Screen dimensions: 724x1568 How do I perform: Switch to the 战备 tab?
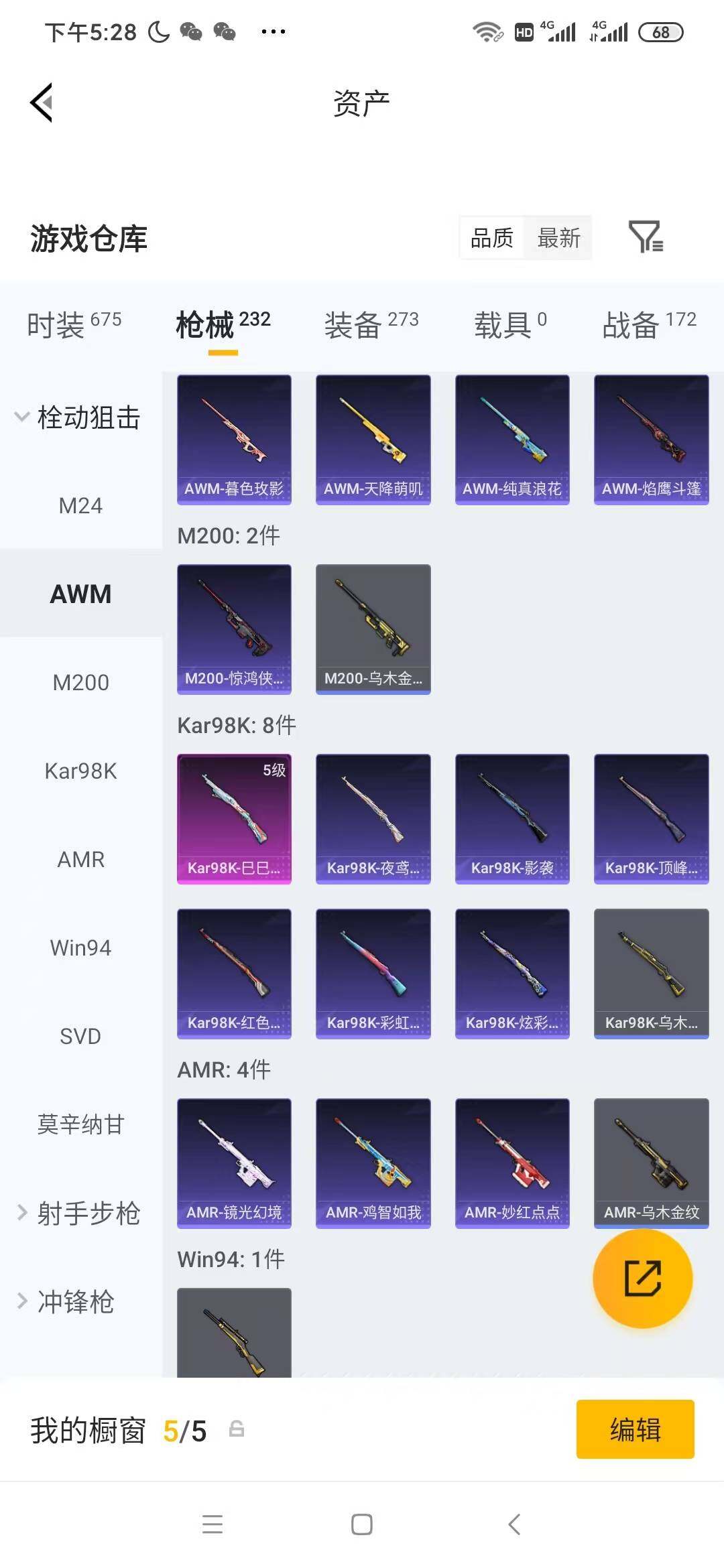(x=649, y=326)
